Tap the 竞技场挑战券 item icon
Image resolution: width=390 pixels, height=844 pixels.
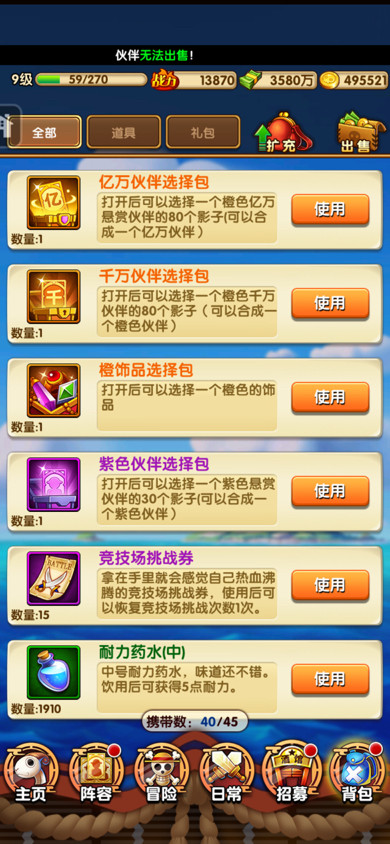pyautogui.click(x=53, y=579)
